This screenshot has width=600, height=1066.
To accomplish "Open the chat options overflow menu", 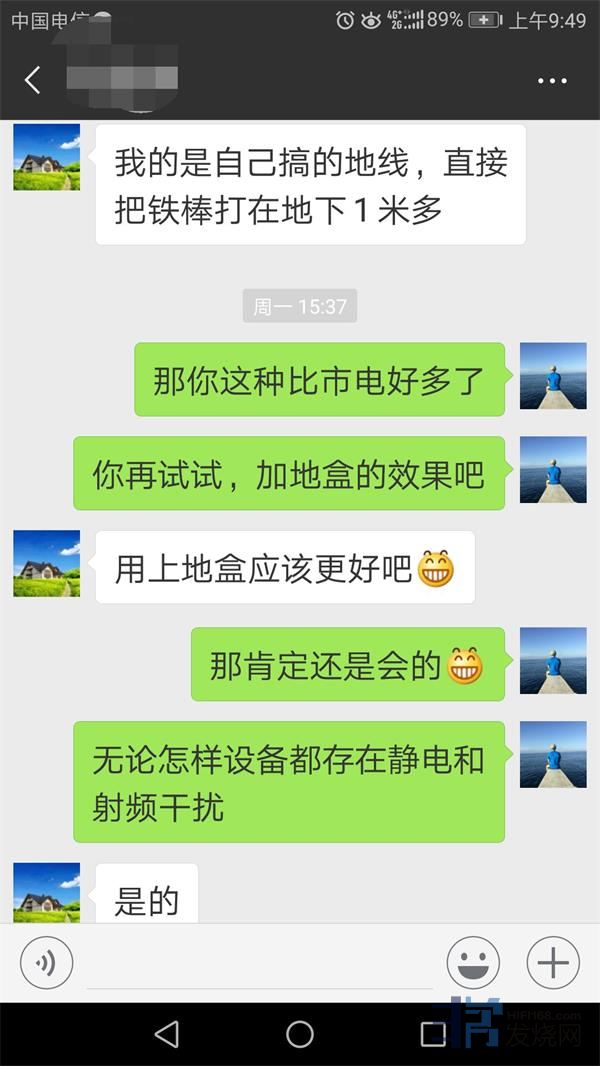I will (x=552, y=81).
